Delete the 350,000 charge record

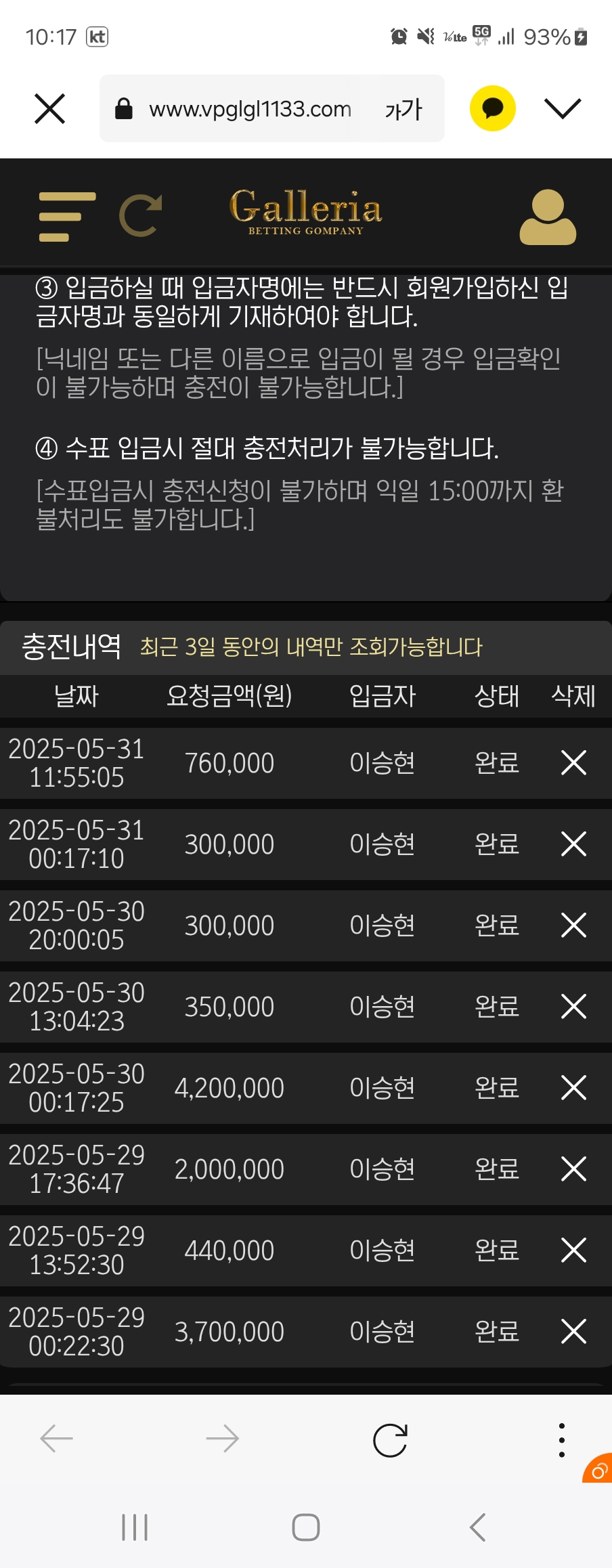click(573, 1007)
